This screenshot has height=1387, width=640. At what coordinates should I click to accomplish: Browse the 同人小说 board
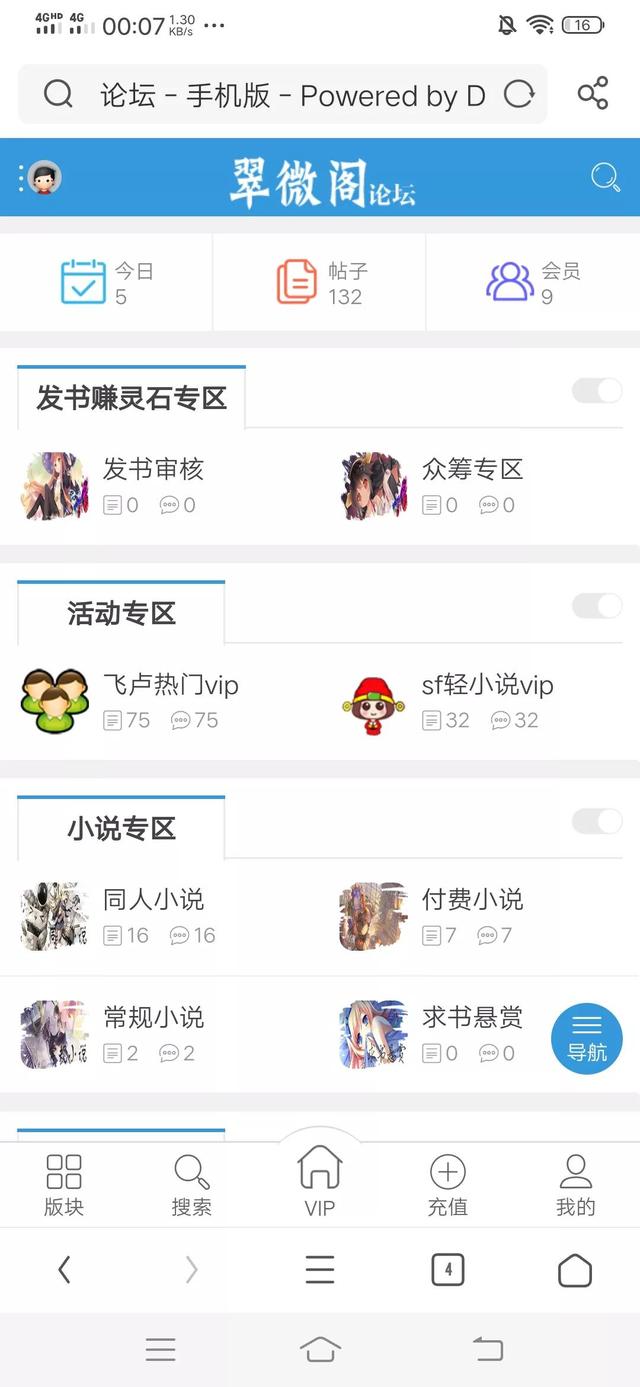(x=153, y=900)
